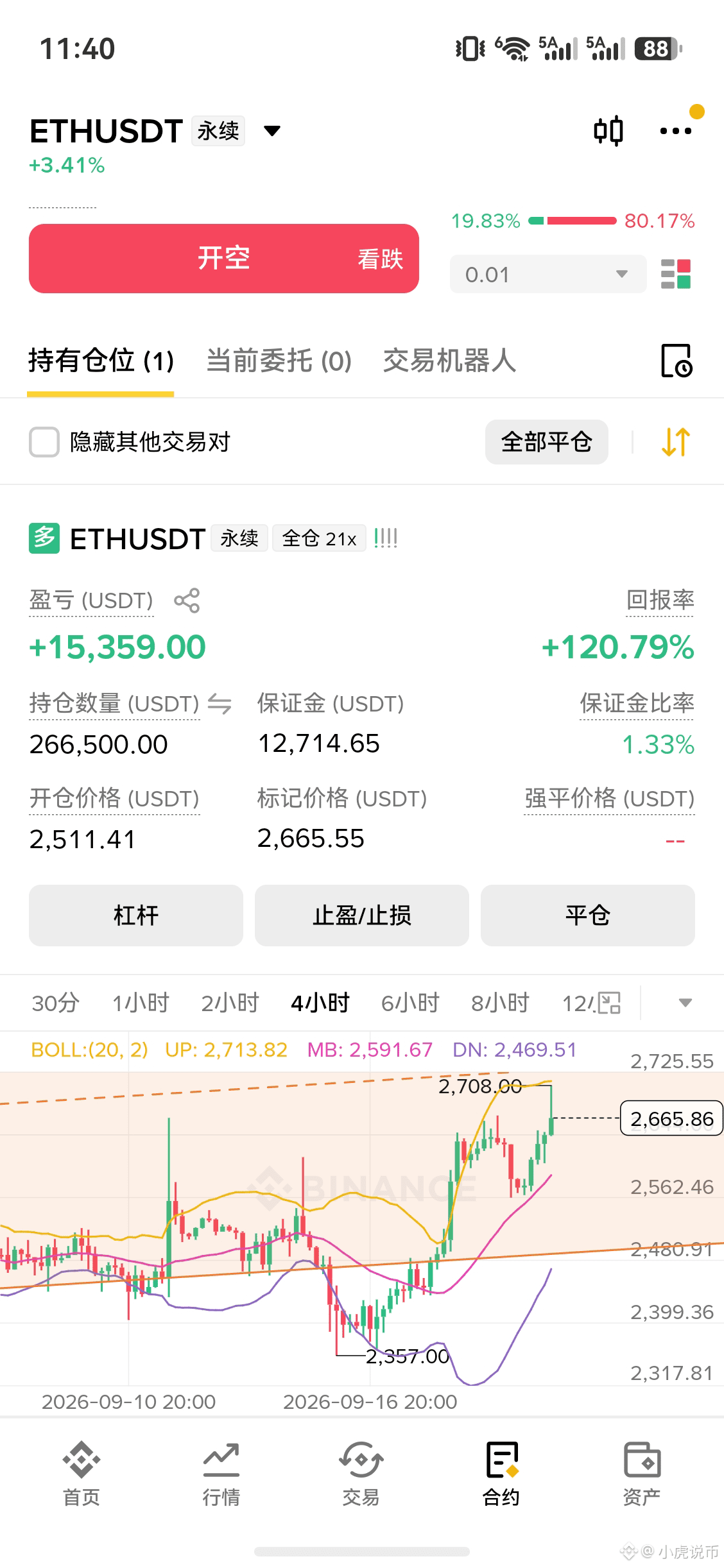This screenshot has width=724, height=1568.
Task: Set 止盈/止损 for the position
Action: click(x=362, y=916)
